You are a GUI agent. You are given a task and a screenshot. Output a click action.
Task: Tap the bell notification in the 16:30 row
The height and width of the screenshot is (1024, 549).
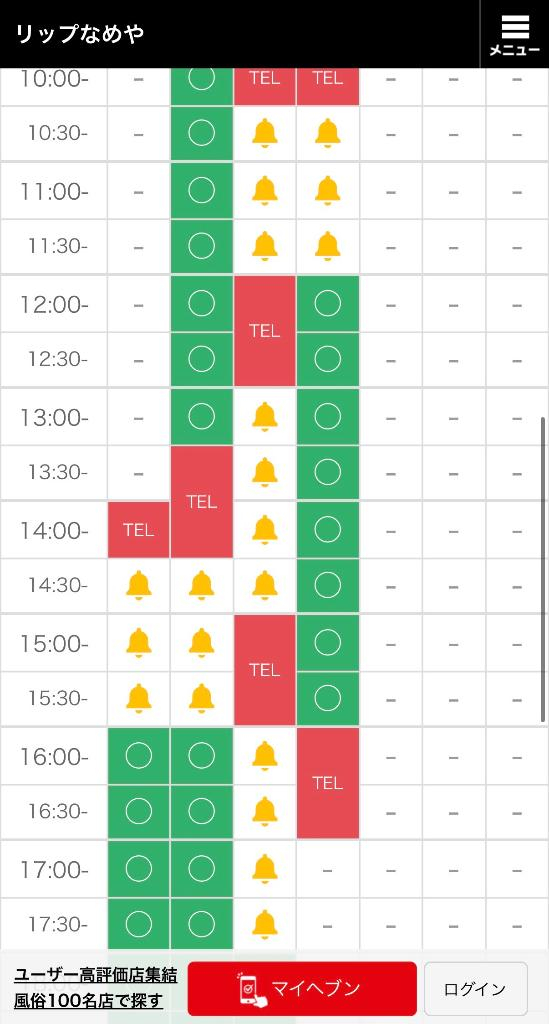point(264,811)
